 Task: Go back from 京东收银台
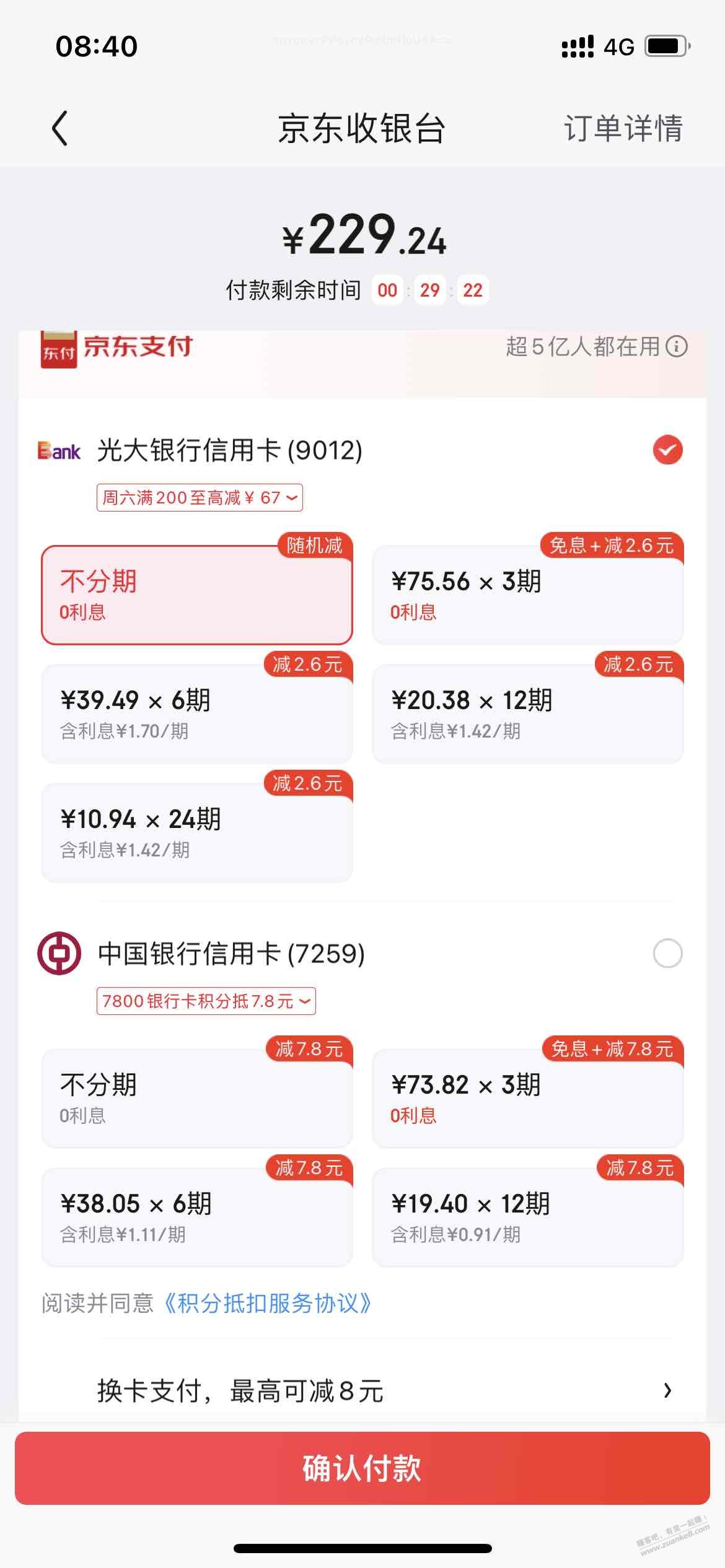pos(59,129)
